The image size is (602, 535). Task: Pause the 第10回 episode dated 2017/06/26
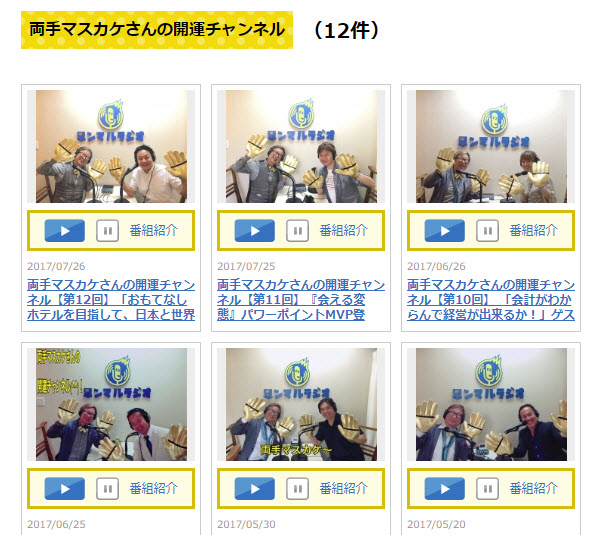click(487, 230)
